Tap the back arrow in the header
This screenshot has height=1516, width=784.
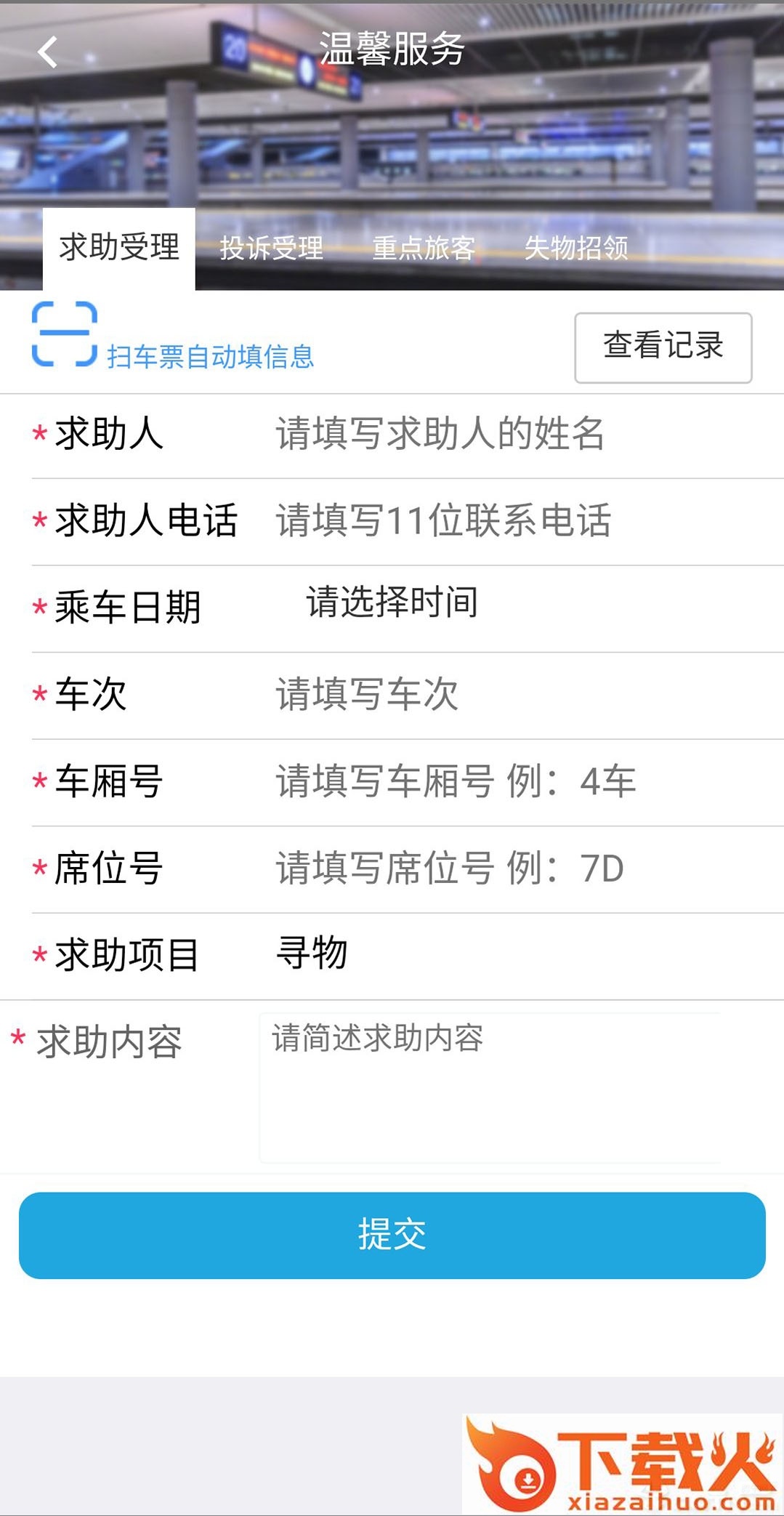[x=46, y=52]
